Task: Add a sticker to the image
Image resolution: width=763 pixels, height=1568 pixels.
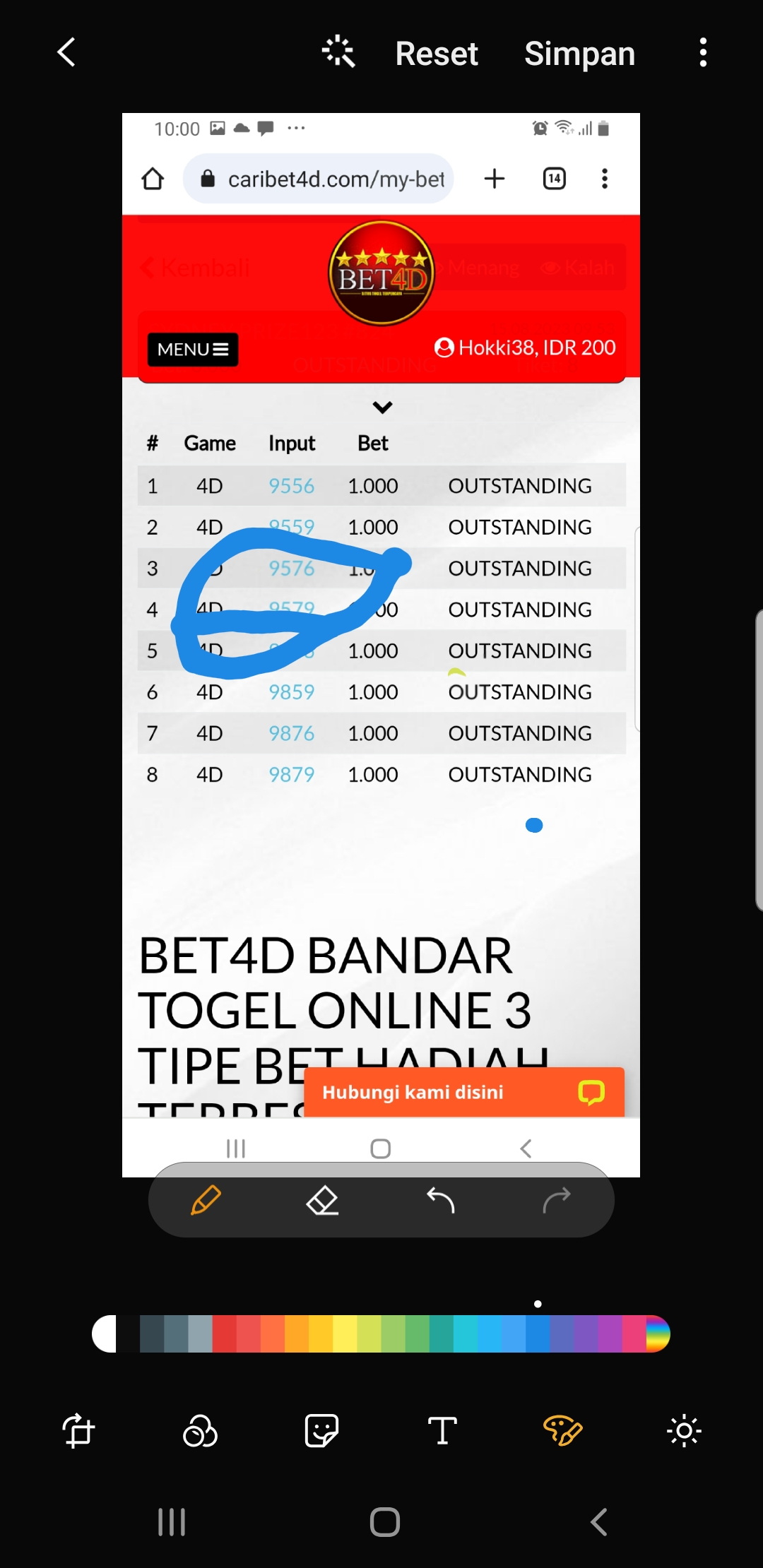Action: pos(321,1432)
